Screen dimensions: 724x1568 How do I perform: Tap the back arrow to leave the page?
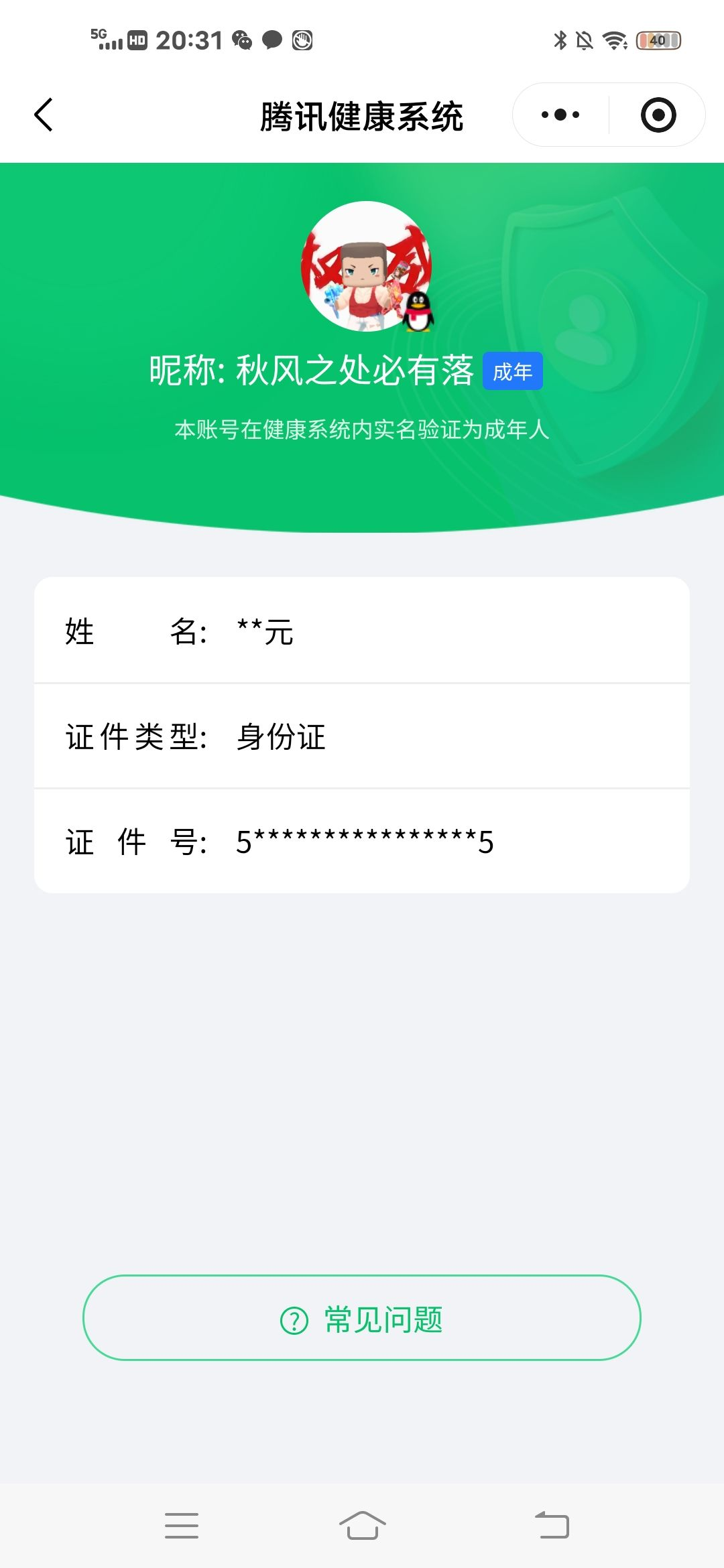42,114
